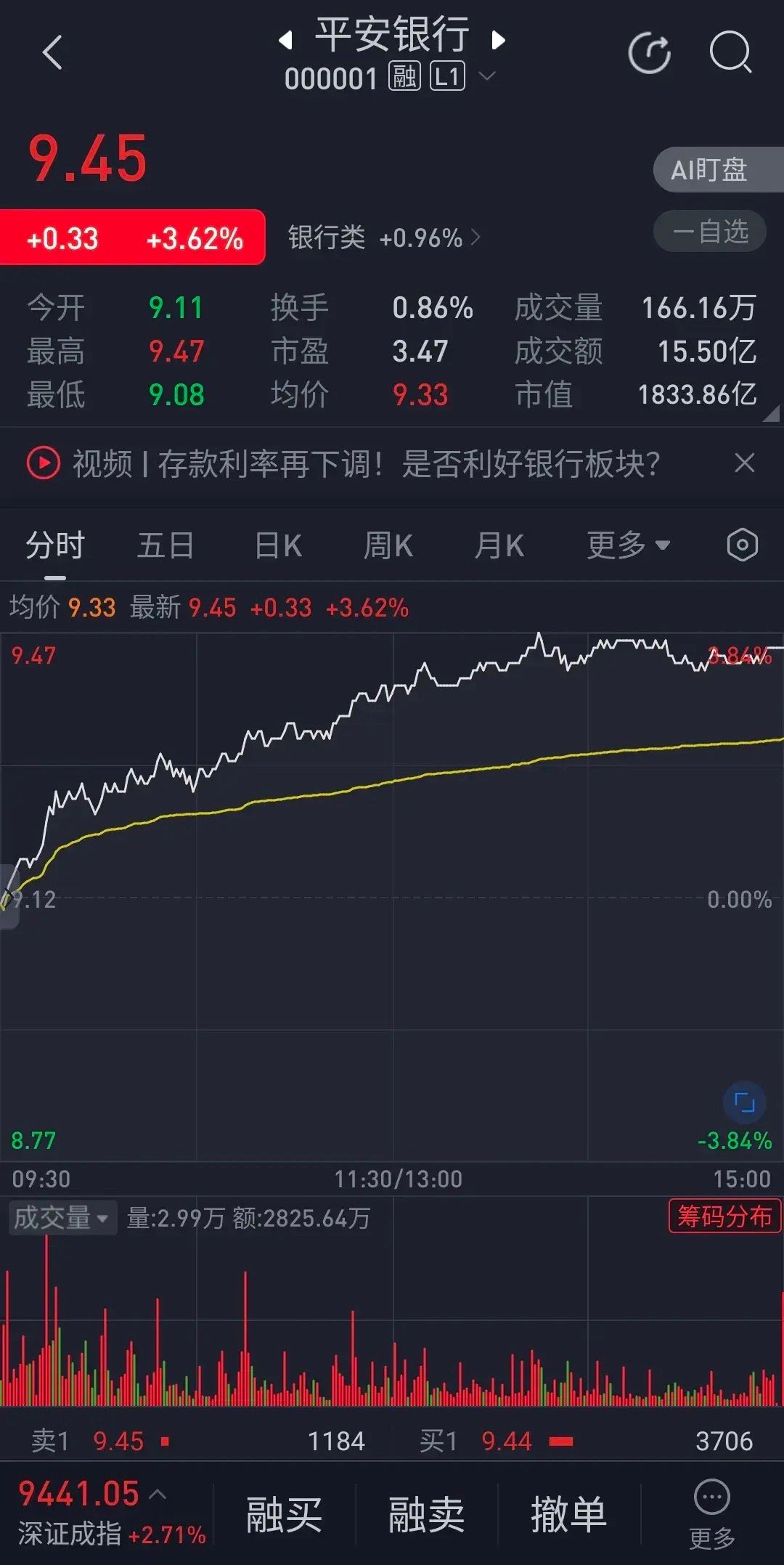
Task: Open chart settings hexagon icon
Action: 742,545
